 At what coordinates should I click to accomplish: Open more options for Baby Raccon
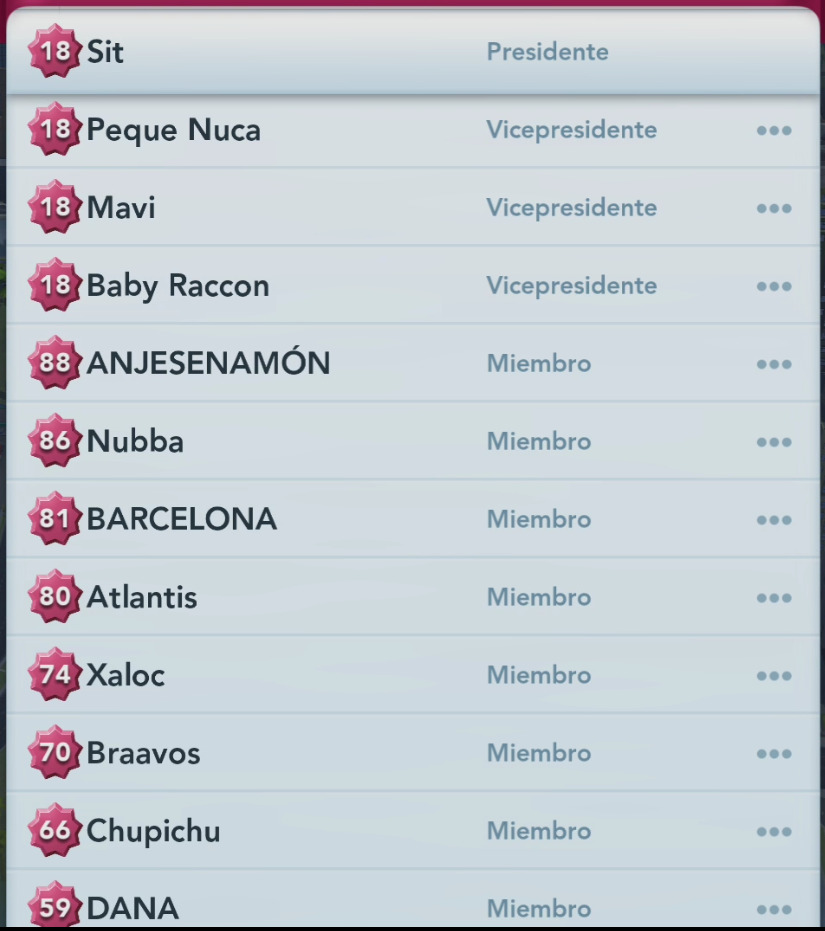coord(774,287)
